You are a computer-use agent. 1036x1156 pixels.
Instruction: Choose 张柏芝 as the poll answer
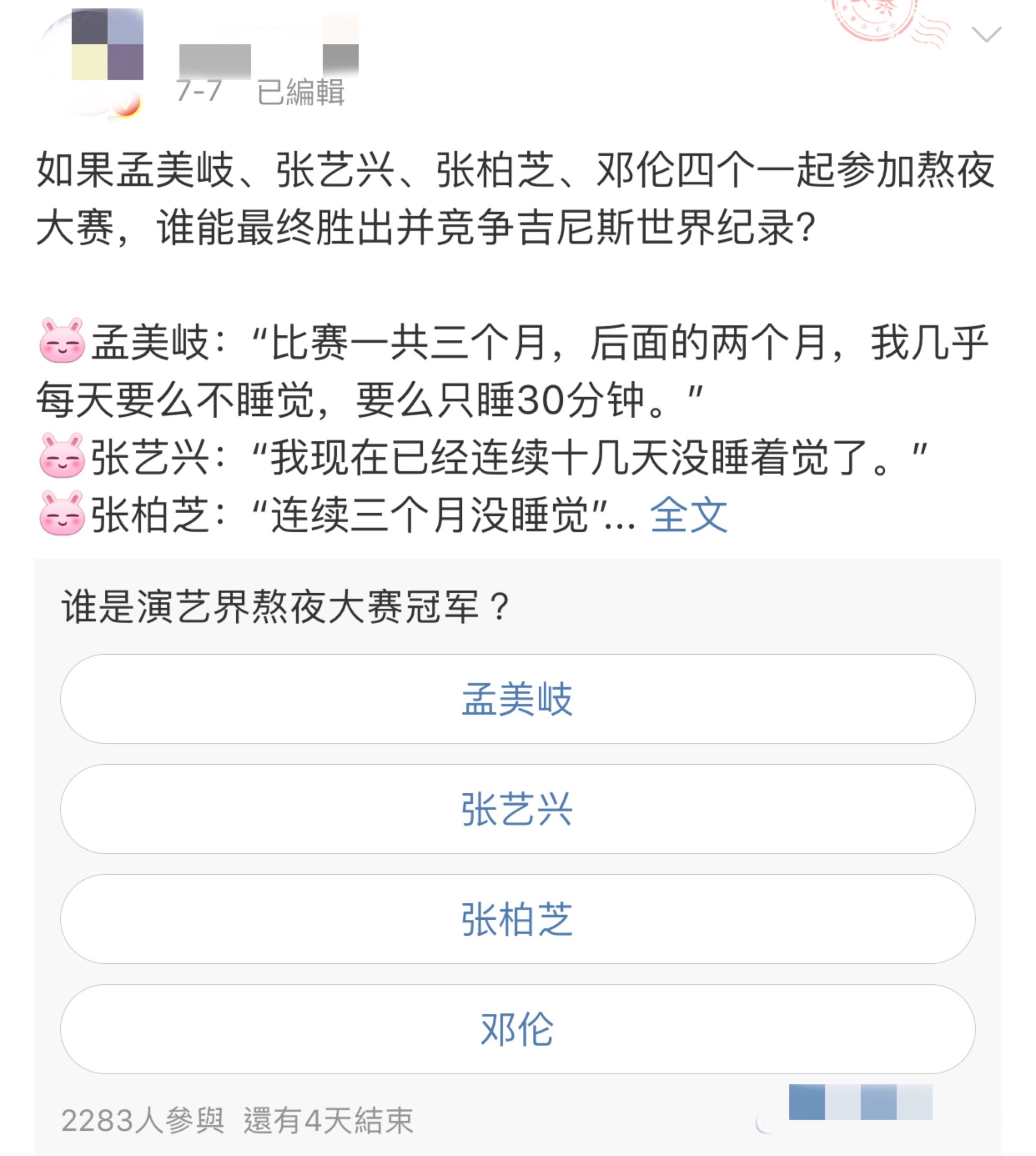517,919
